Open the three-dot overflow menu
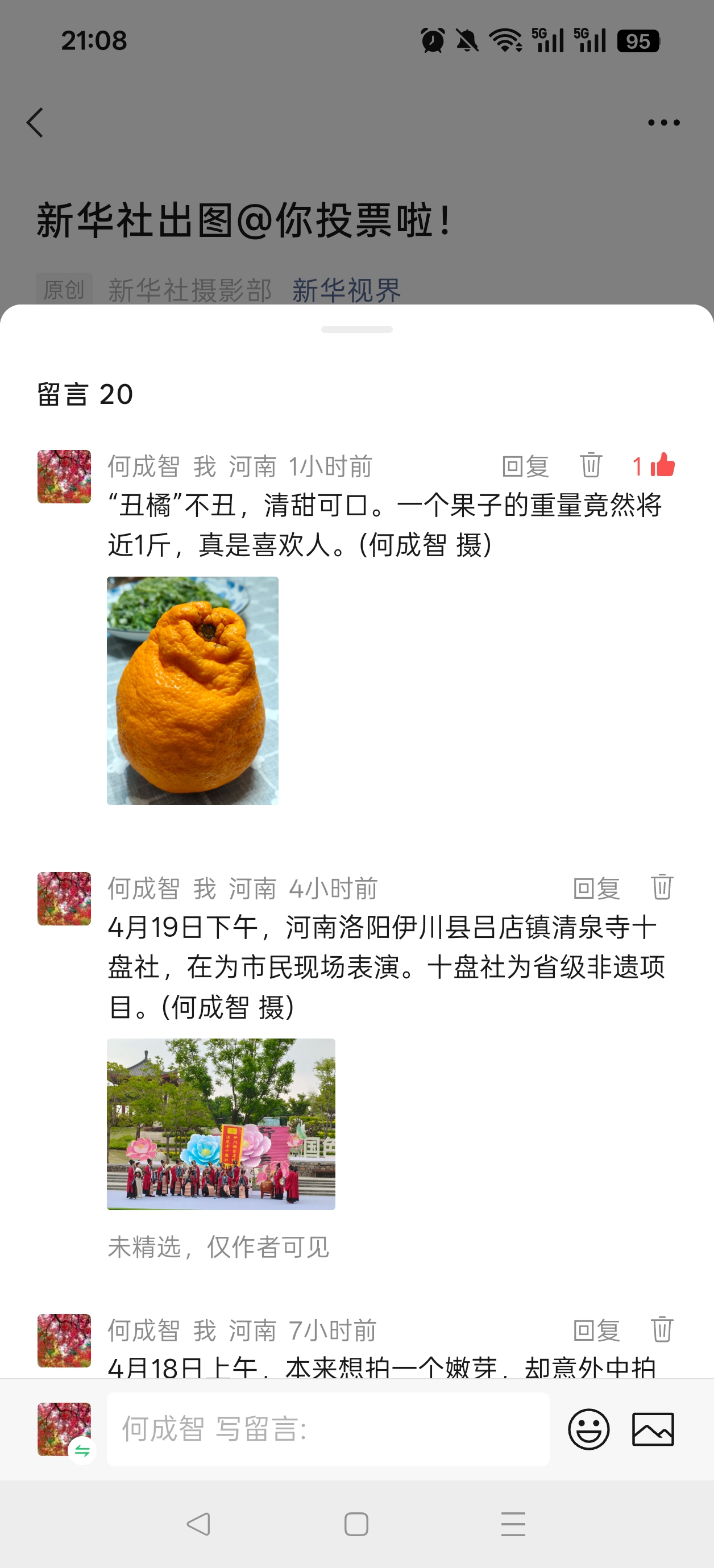Screen dimensions: 714x1568 (663, 122)
